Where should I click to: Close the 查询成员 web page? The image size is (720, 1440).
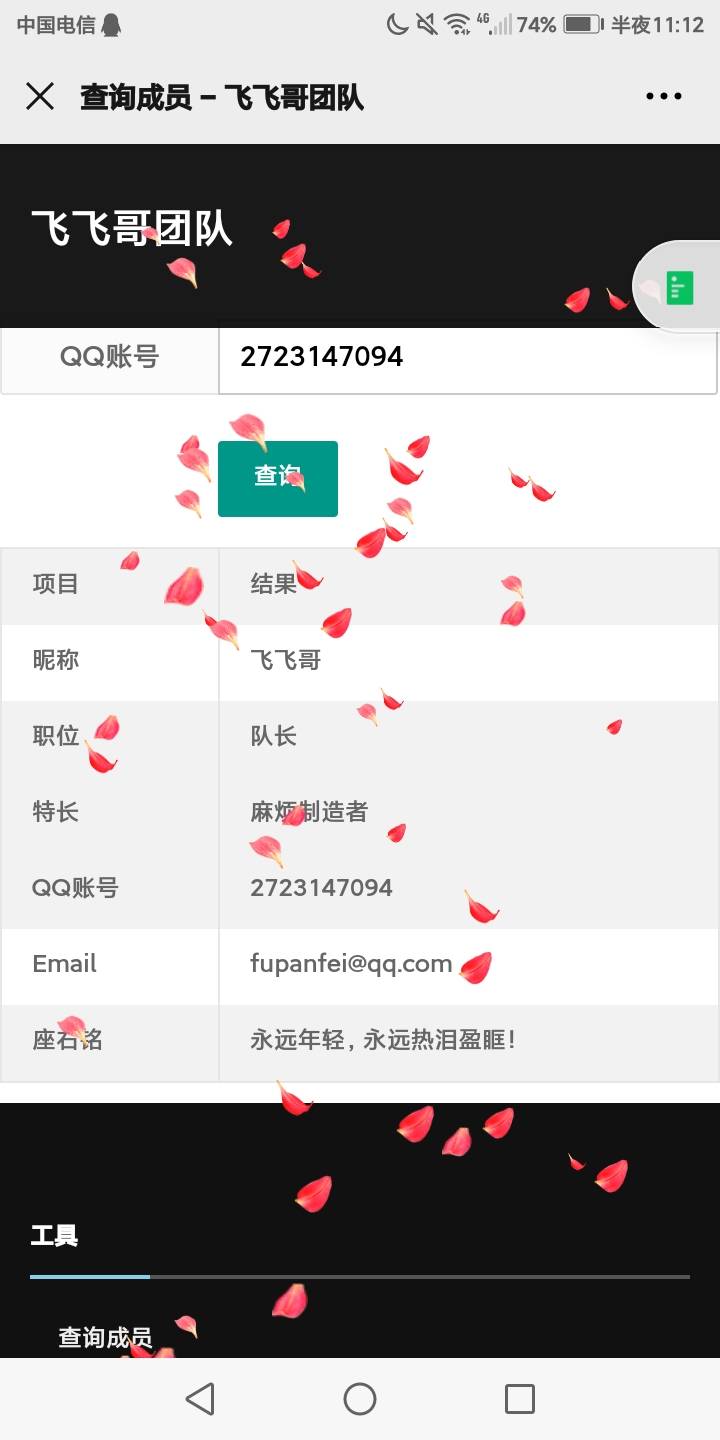[x=40, y=97]
